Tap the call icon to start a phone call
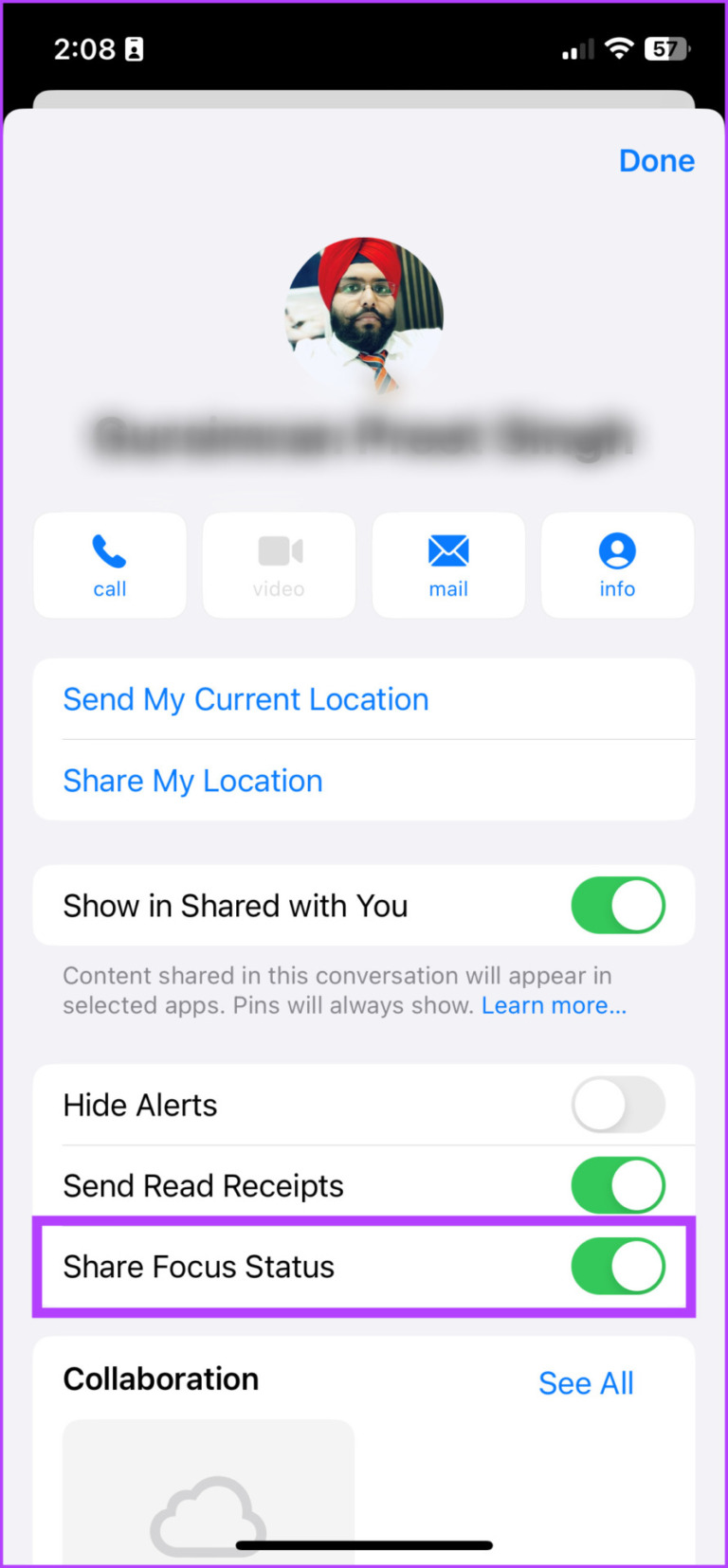 pyautogui.click(x=109, y=565)
